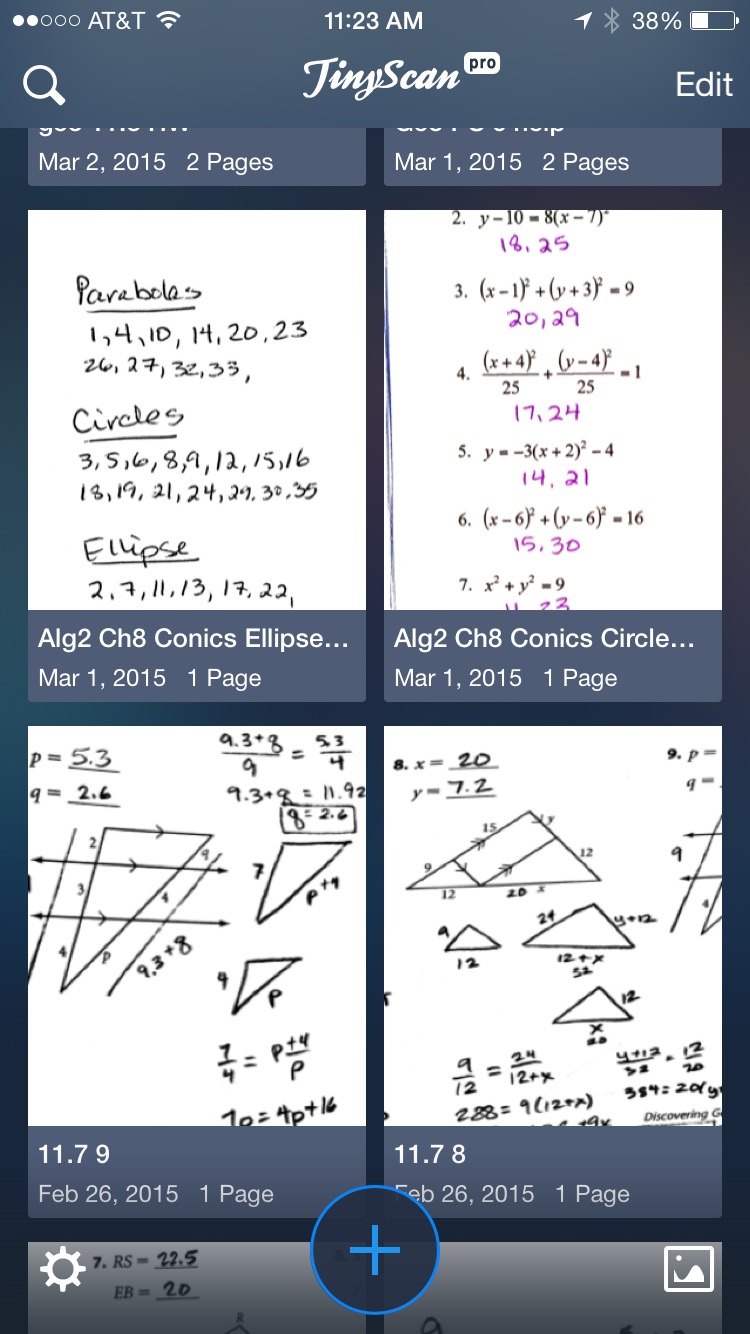Start a new scan with the plus button

click(x=375, y=1250)
